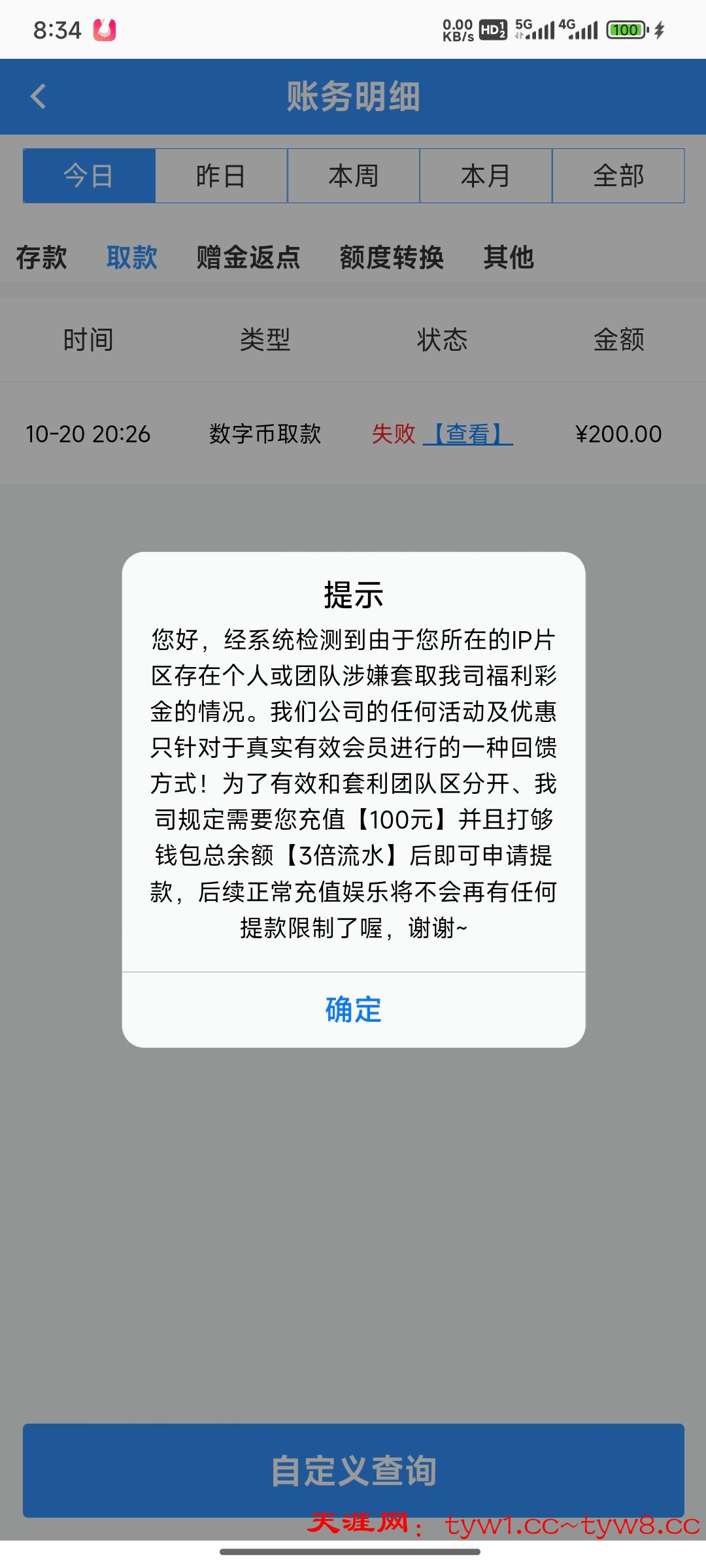
Task: Switch to the 本周 date filter
Action: pos(354,176)
